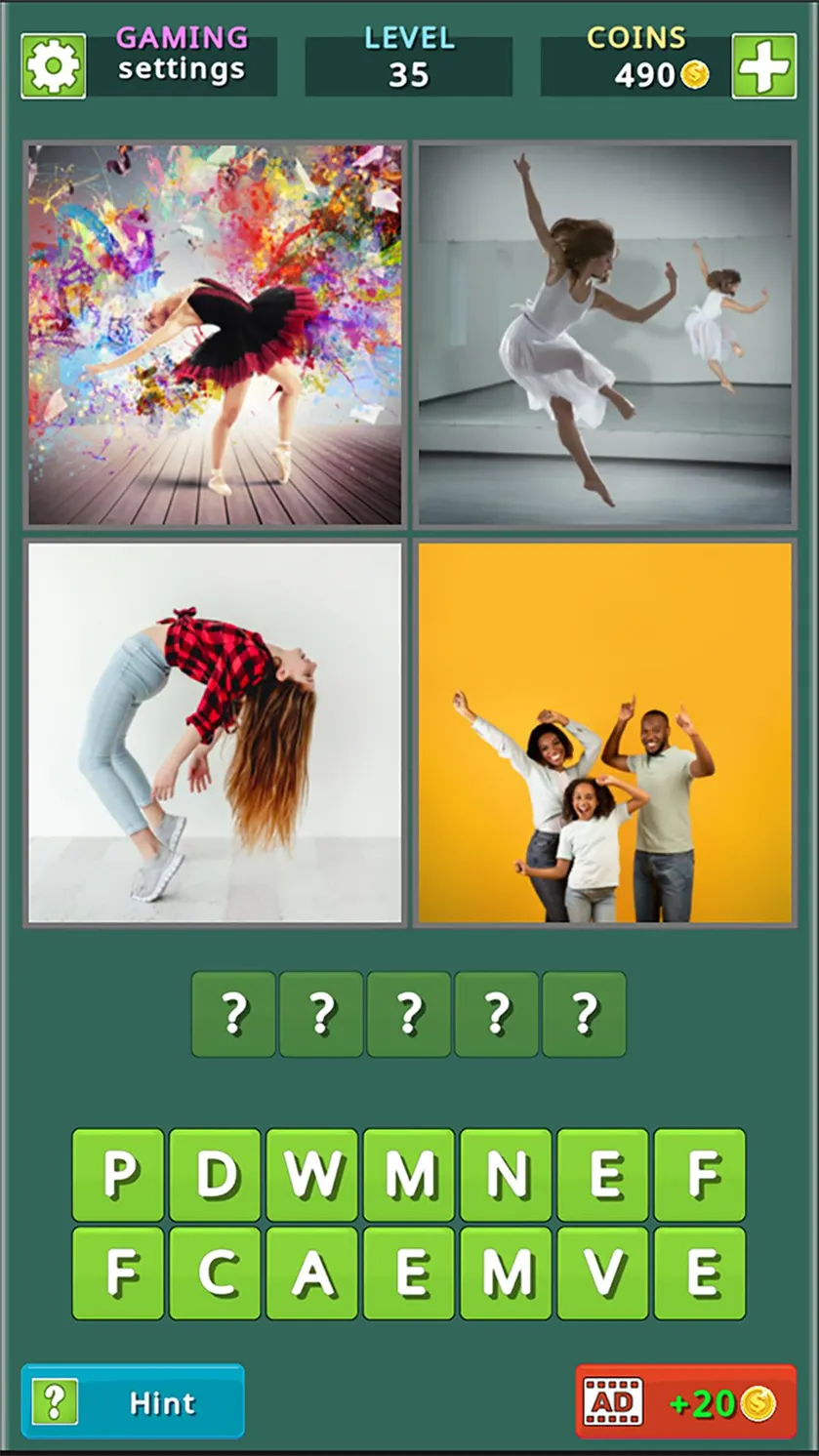Viewport: 819px width, 1456px height.
Task: Pick the letter tile A
Action: click(x=311, y=1273)
